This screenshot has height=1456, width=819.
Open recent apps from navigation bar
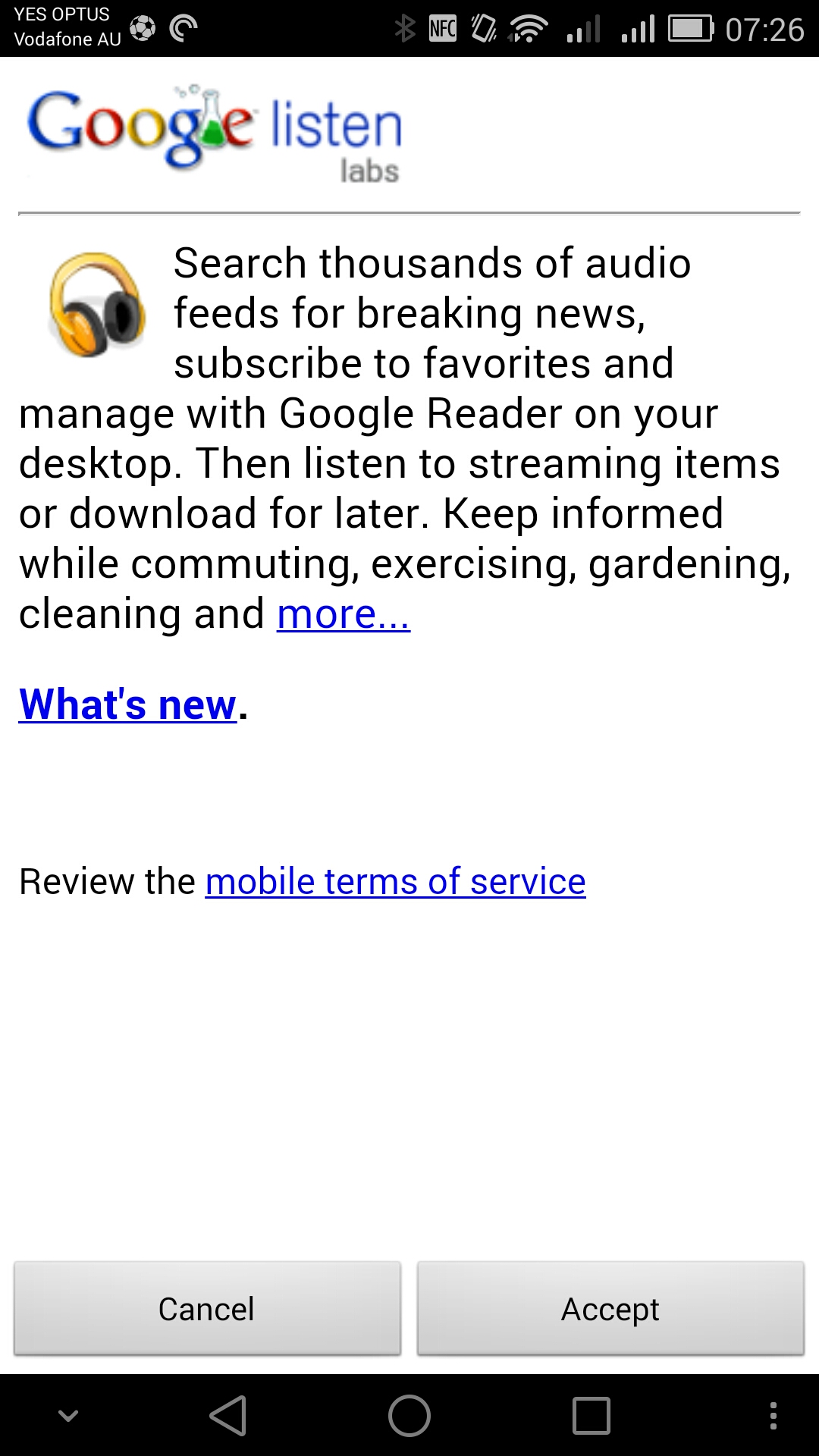point(591,1416)
